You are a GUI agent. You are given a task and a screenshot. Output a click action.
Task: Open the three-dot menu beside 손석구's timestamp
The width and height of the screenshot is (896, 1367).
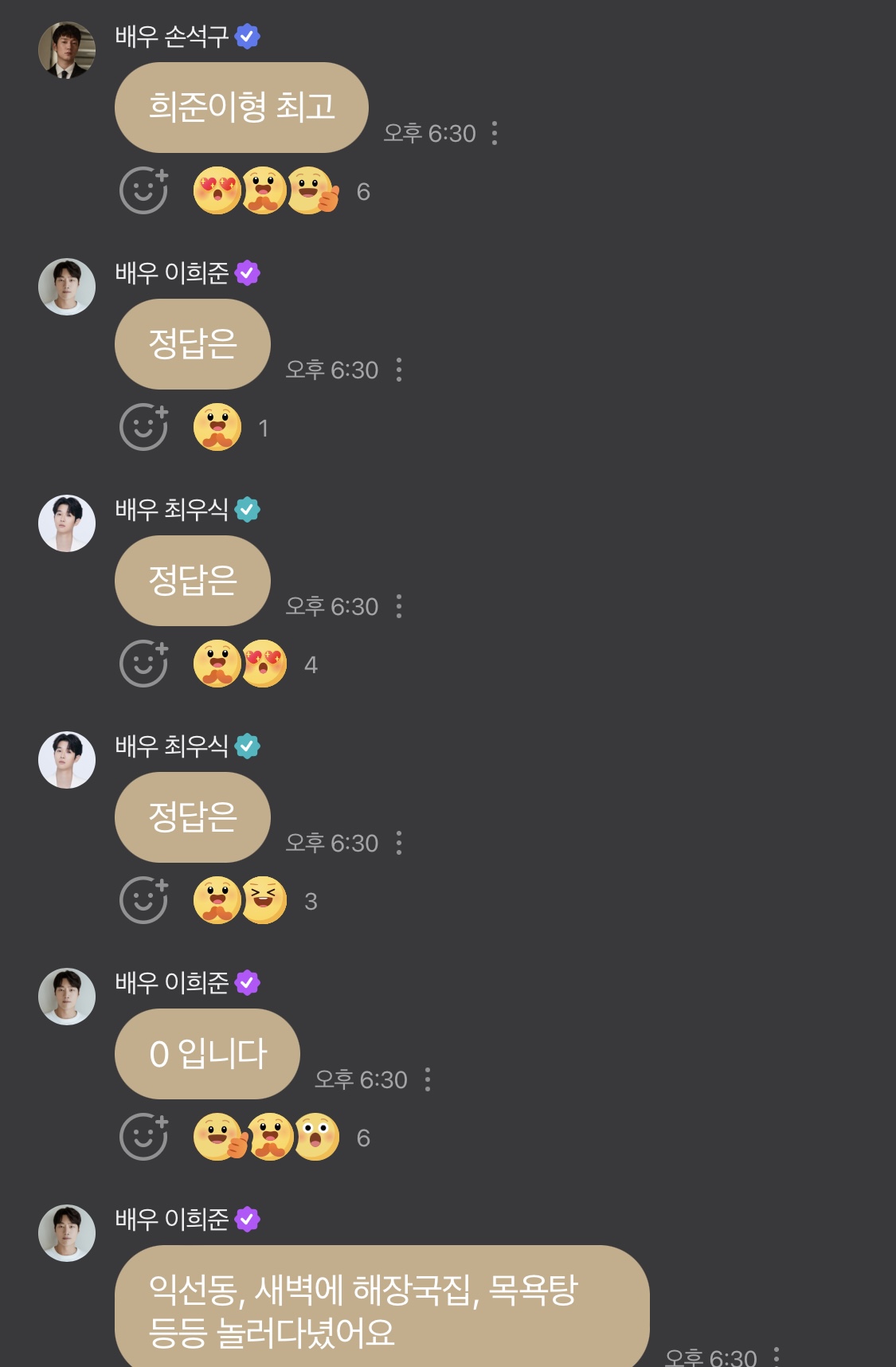pyautogui.click(x=495, y=134)
